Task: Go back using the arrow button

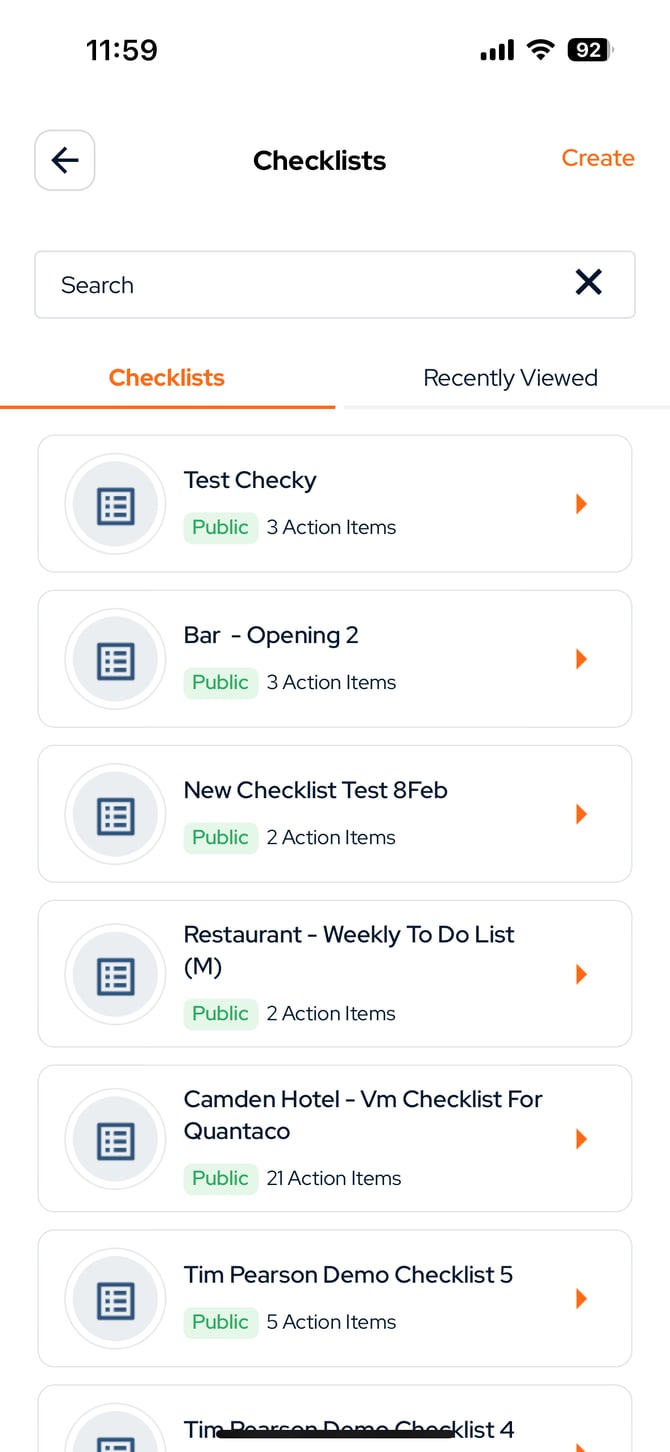Action: [65, 160]
